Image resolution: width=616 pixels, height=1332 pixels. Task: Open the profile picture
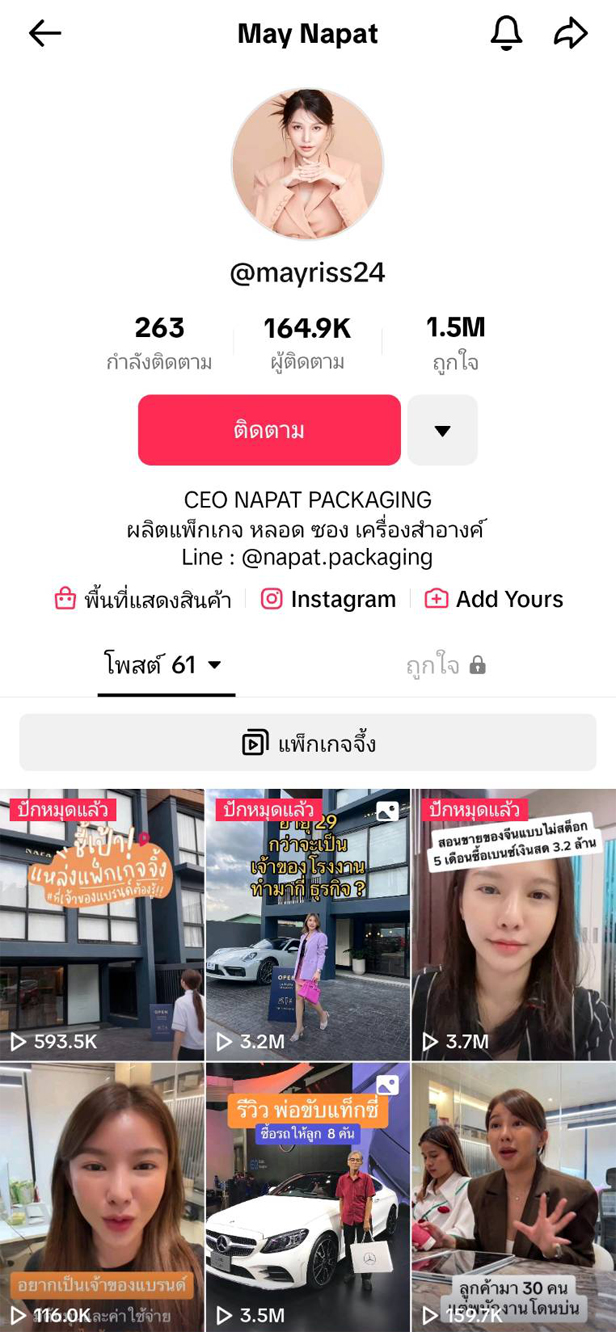[x=308, y=164]
